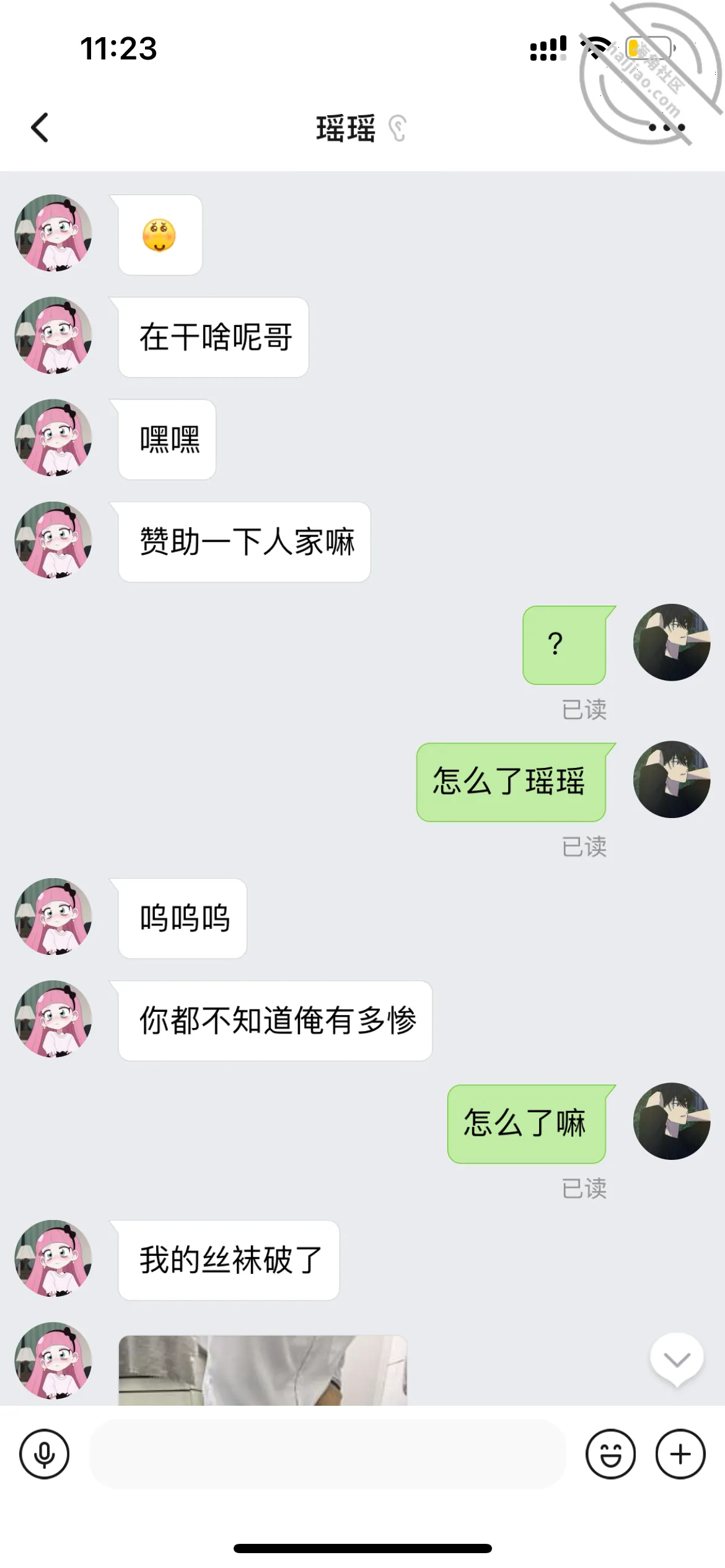Open the plus attachment menu
The image size is (725, 1568).
[680, 1454]
